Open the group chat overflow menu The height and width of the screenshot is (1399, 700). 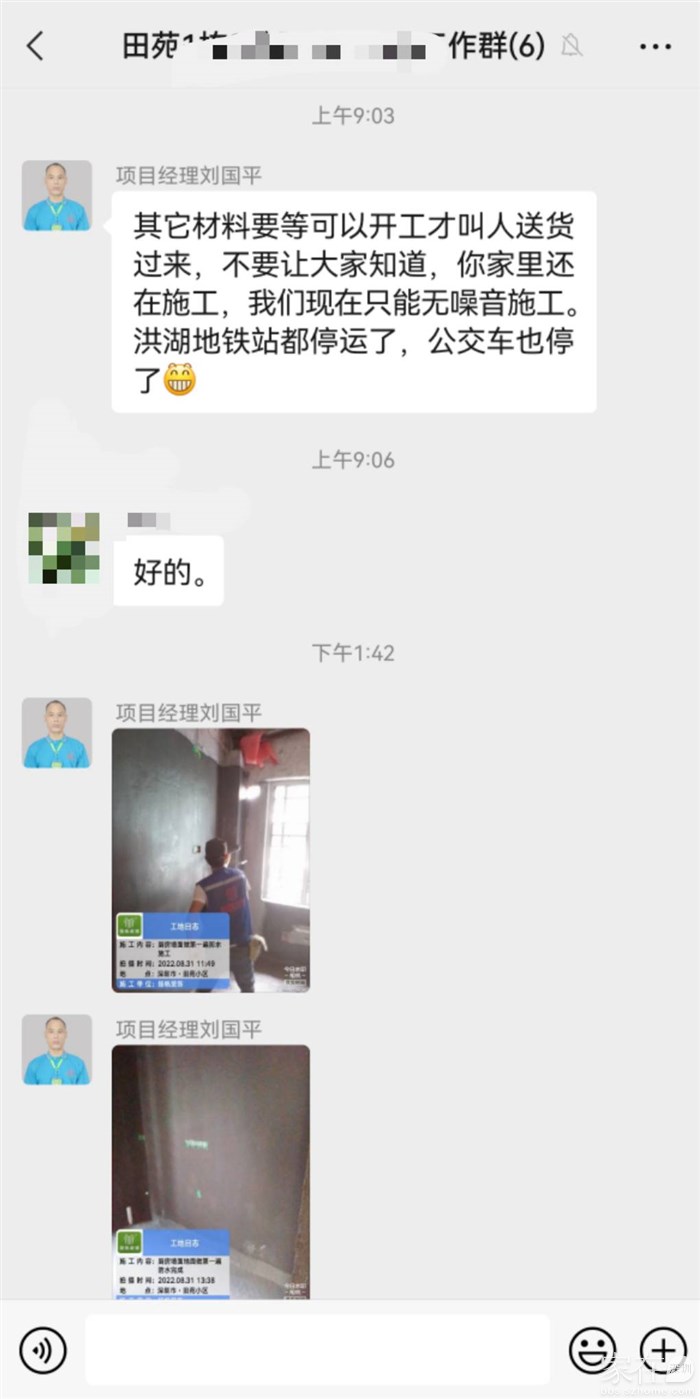point(655,46)
